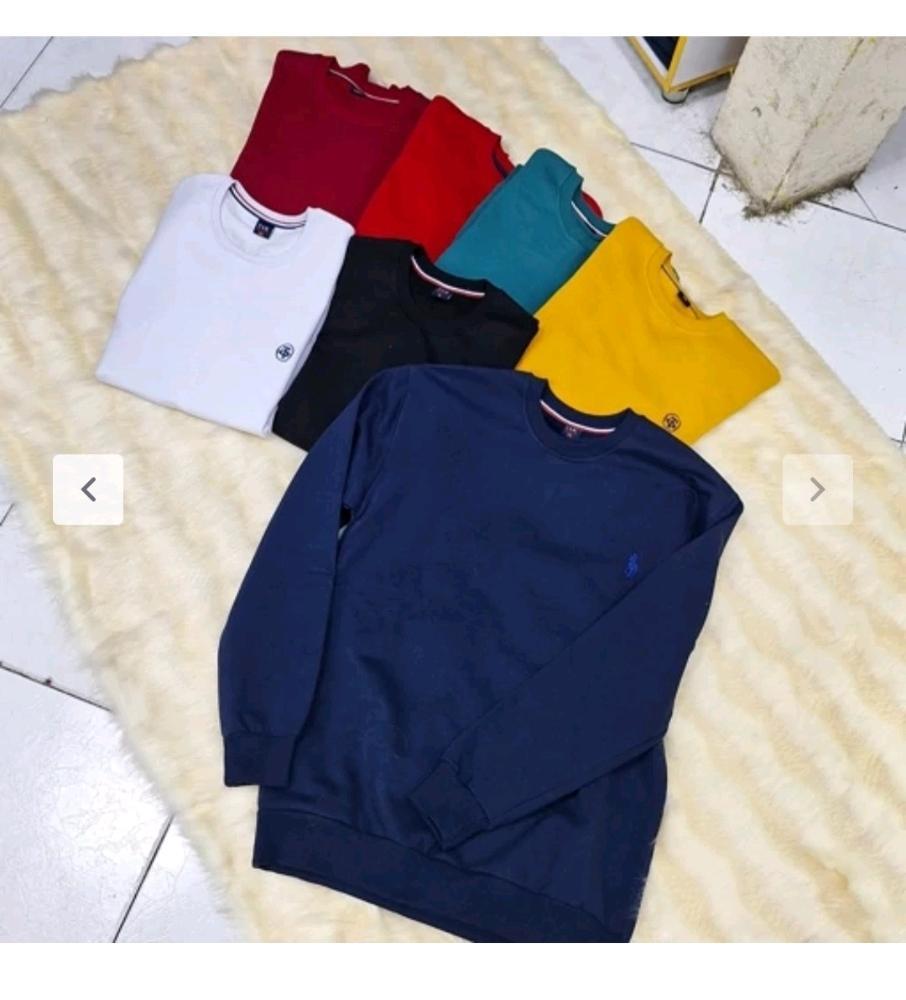This screenshot has width=906, height=1000.
Task: Go to the previous product image
Action: (88, 490)
